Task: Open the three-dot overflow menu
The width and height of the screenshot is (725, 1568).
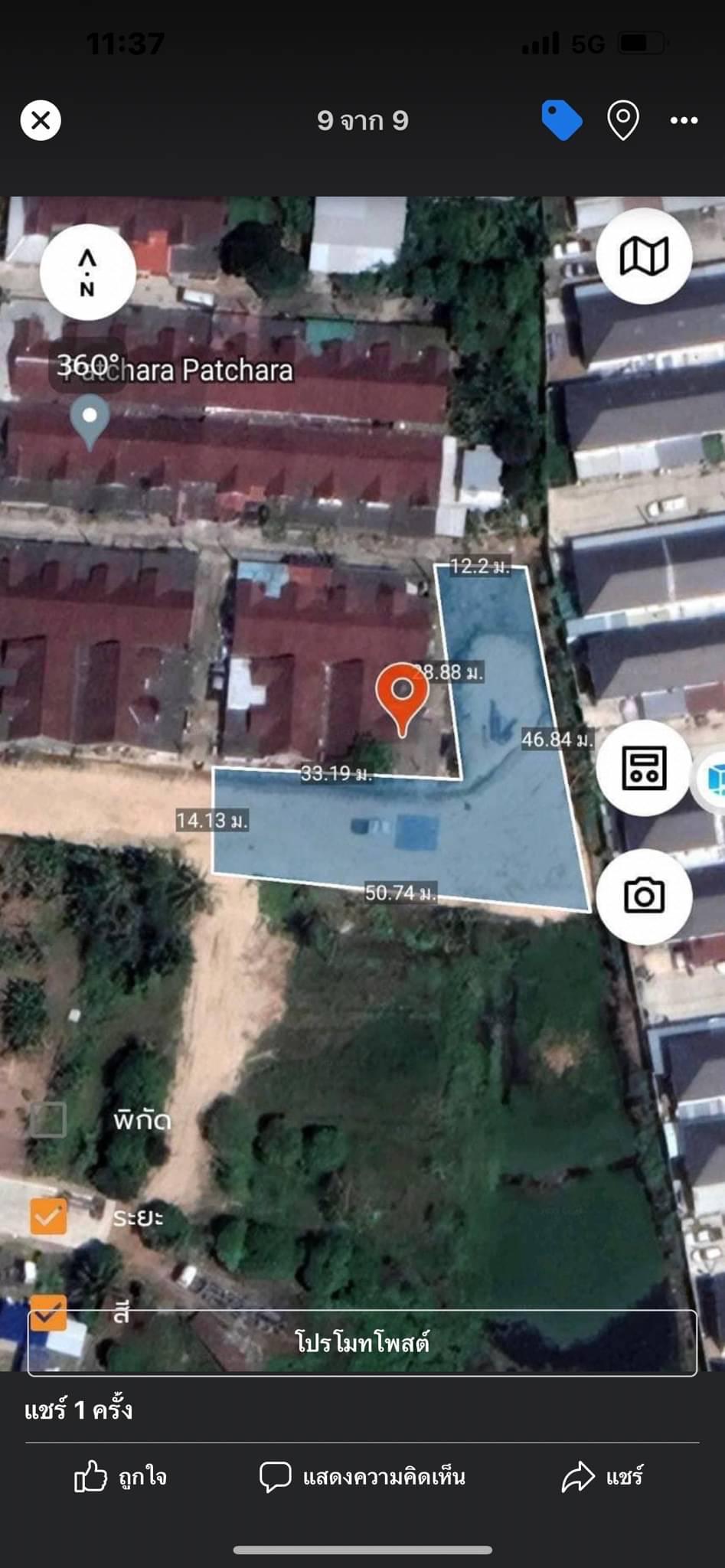Action: coord(684,120)
